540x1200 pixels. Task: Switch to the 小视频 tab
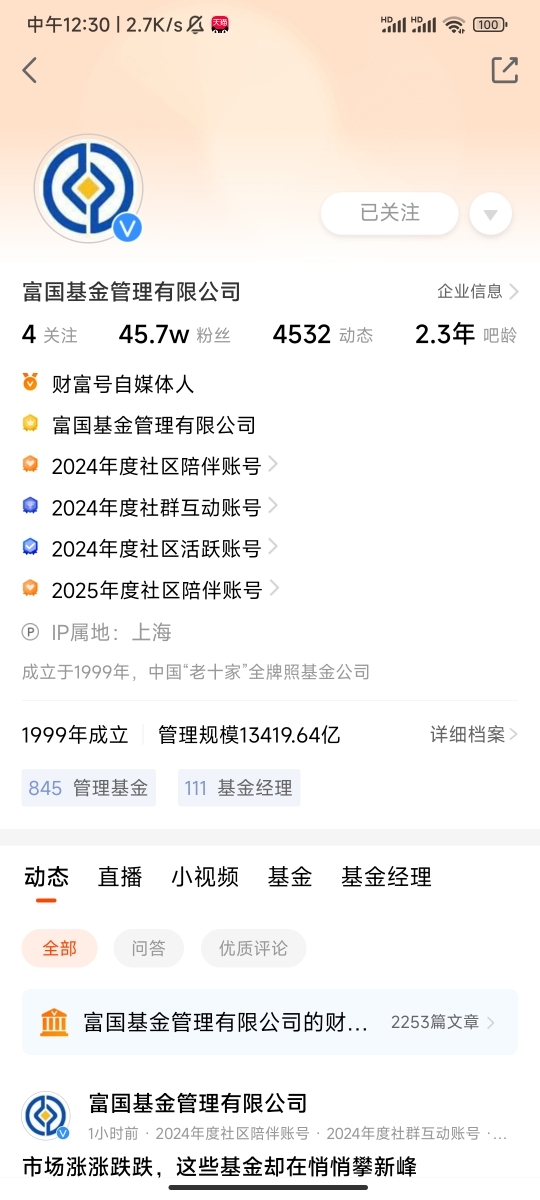pyautogui.click(x=205, y=877)
